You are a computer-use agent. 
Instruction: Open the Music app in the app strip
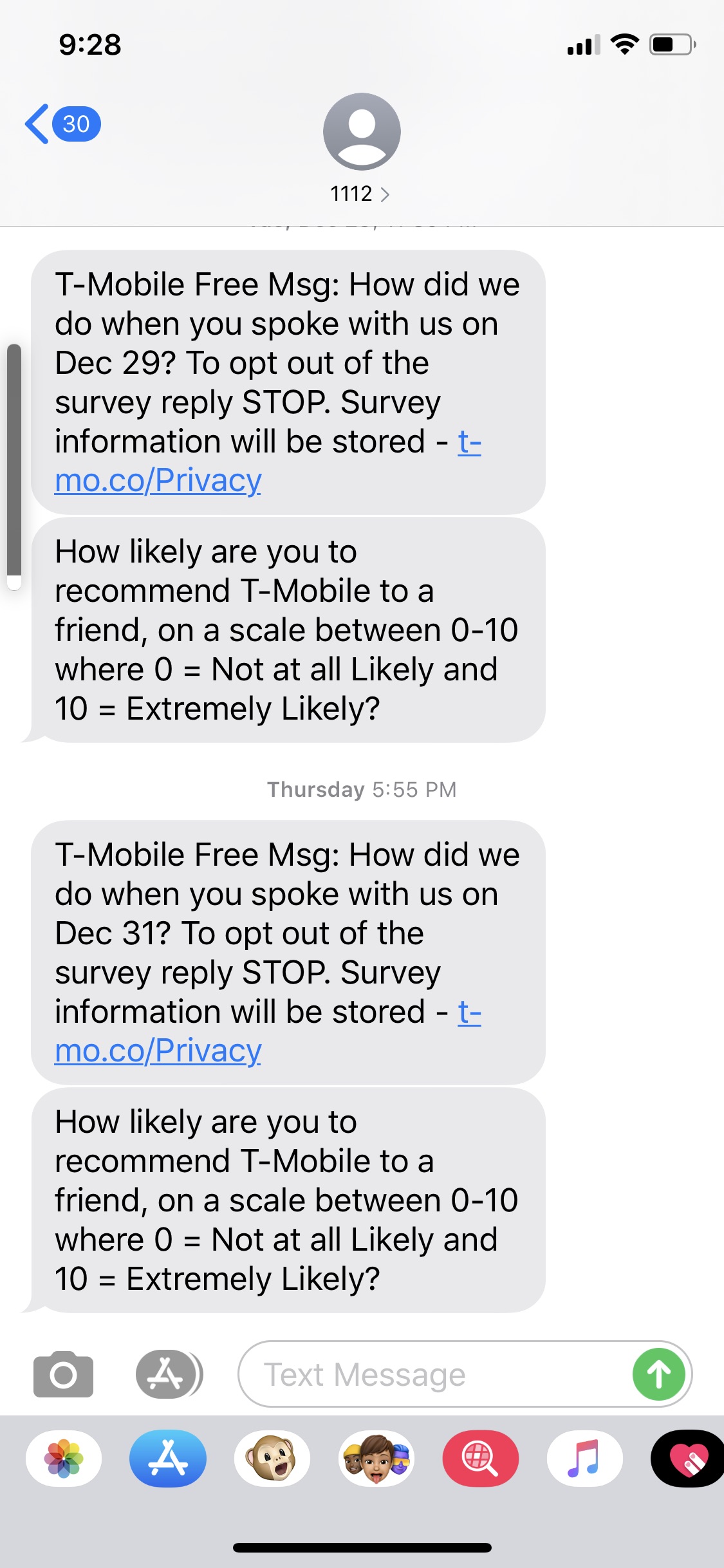click(x=585, y=1459)
